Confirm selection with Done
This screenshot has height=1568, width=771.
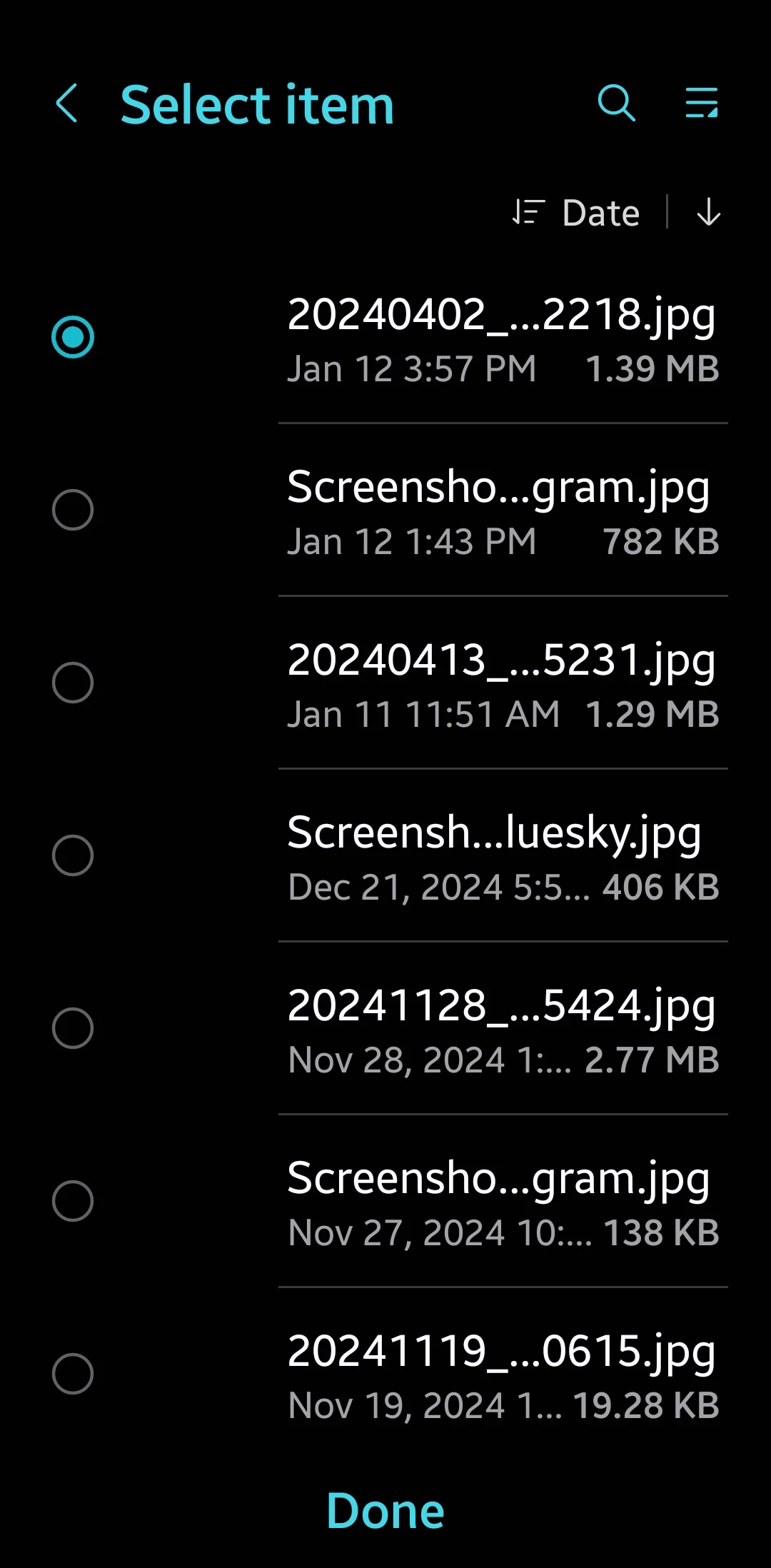385,1511
